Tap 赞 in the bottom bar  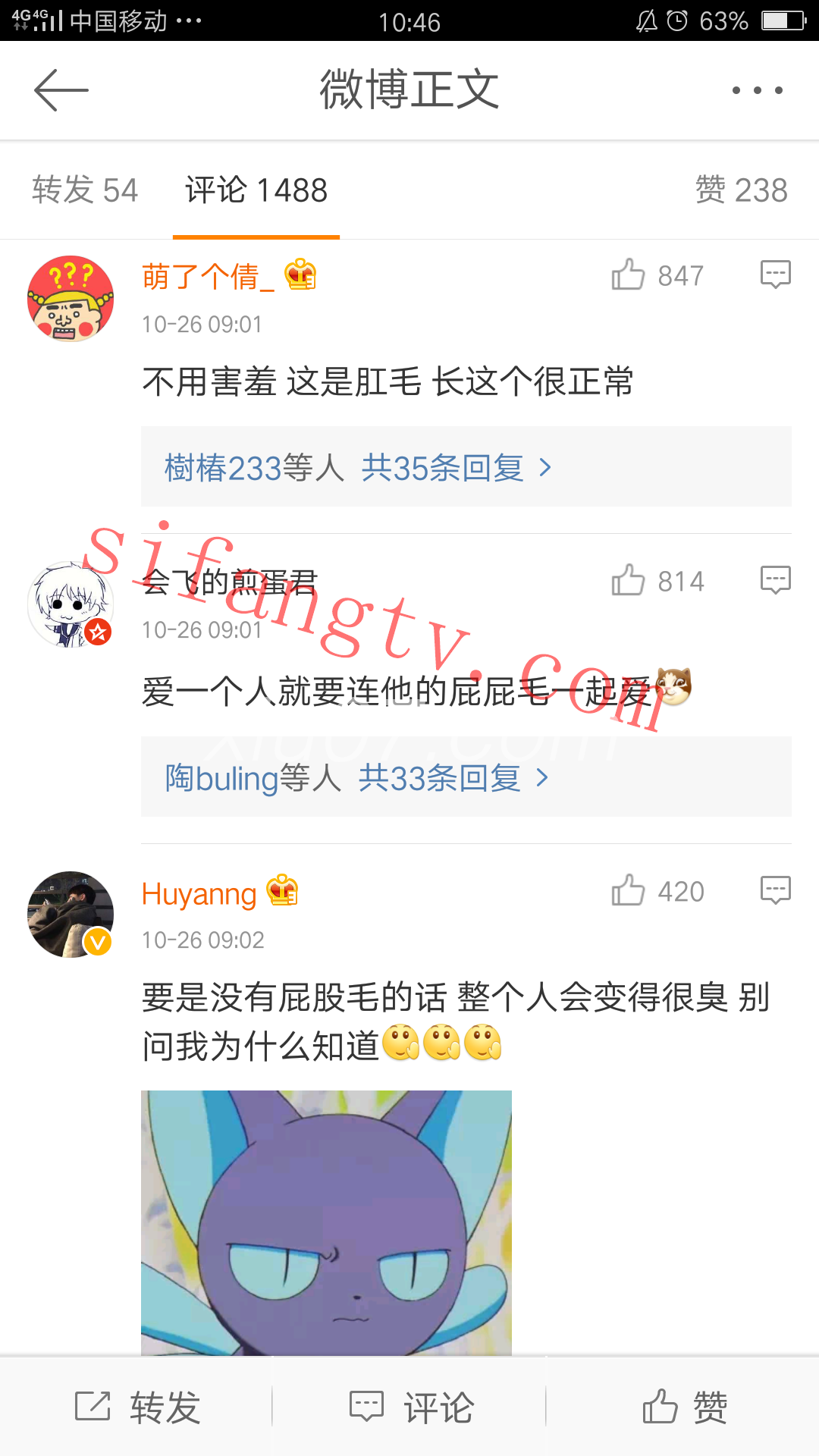pyautogui.click(x=684, y=1407)
